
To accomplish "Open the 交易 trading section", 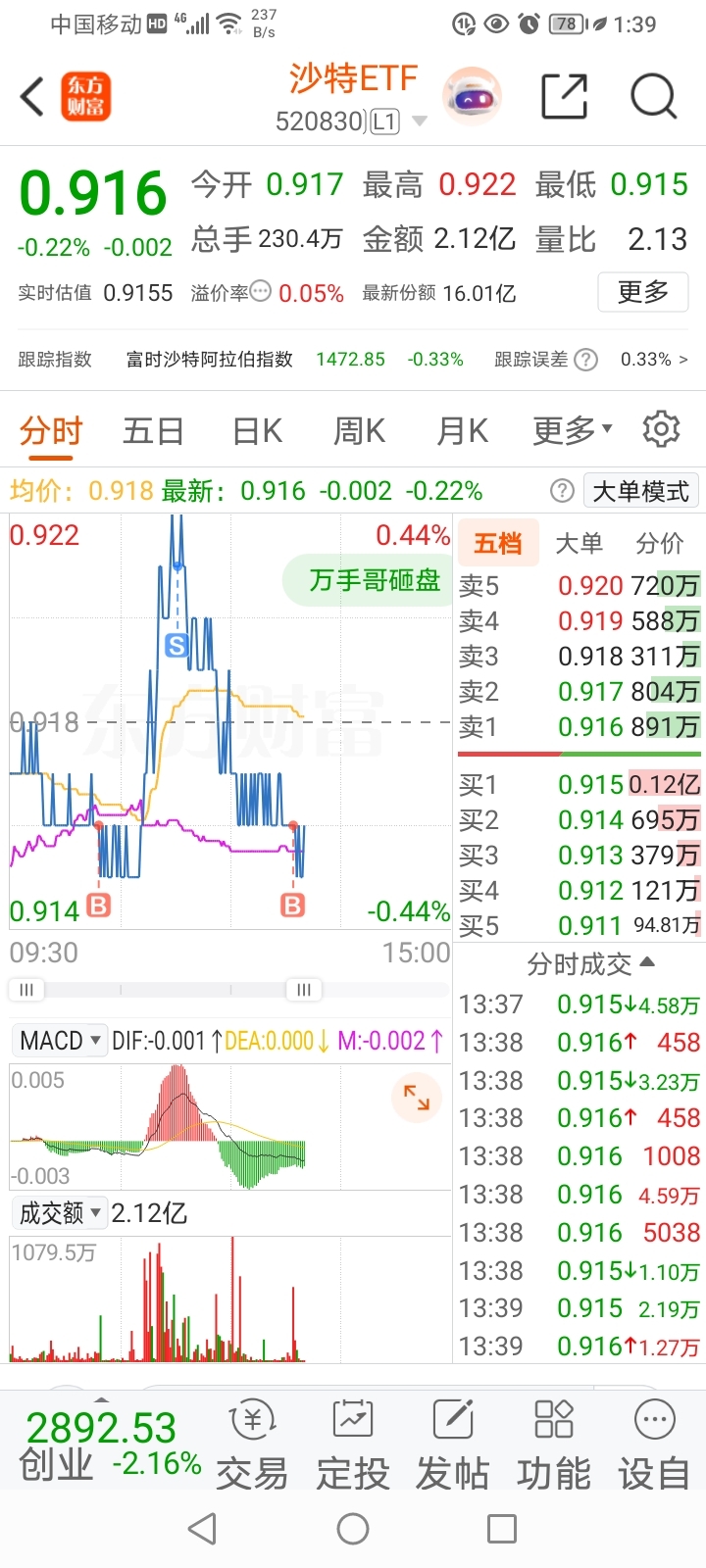I will tap(252, 1447).
